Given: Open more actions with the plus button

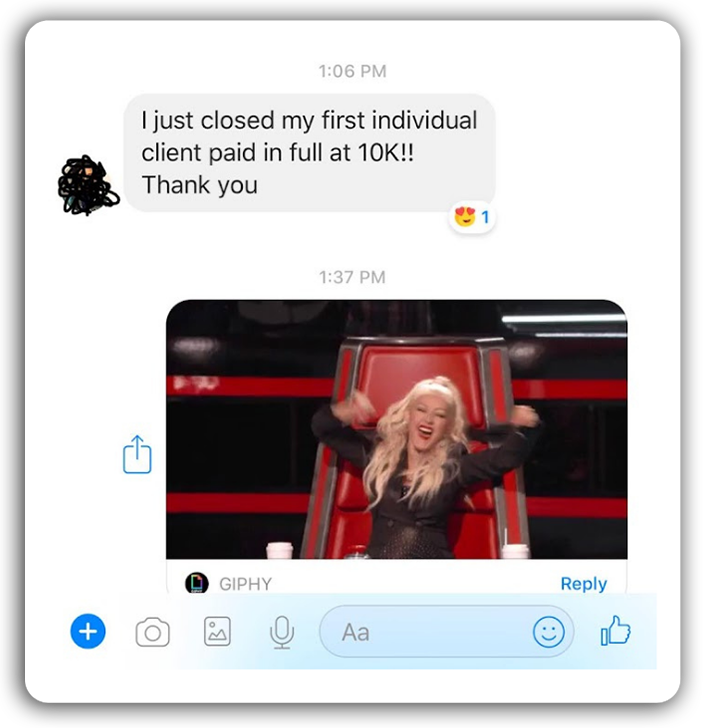Looking at the screenshot, I should click(88, 631).
